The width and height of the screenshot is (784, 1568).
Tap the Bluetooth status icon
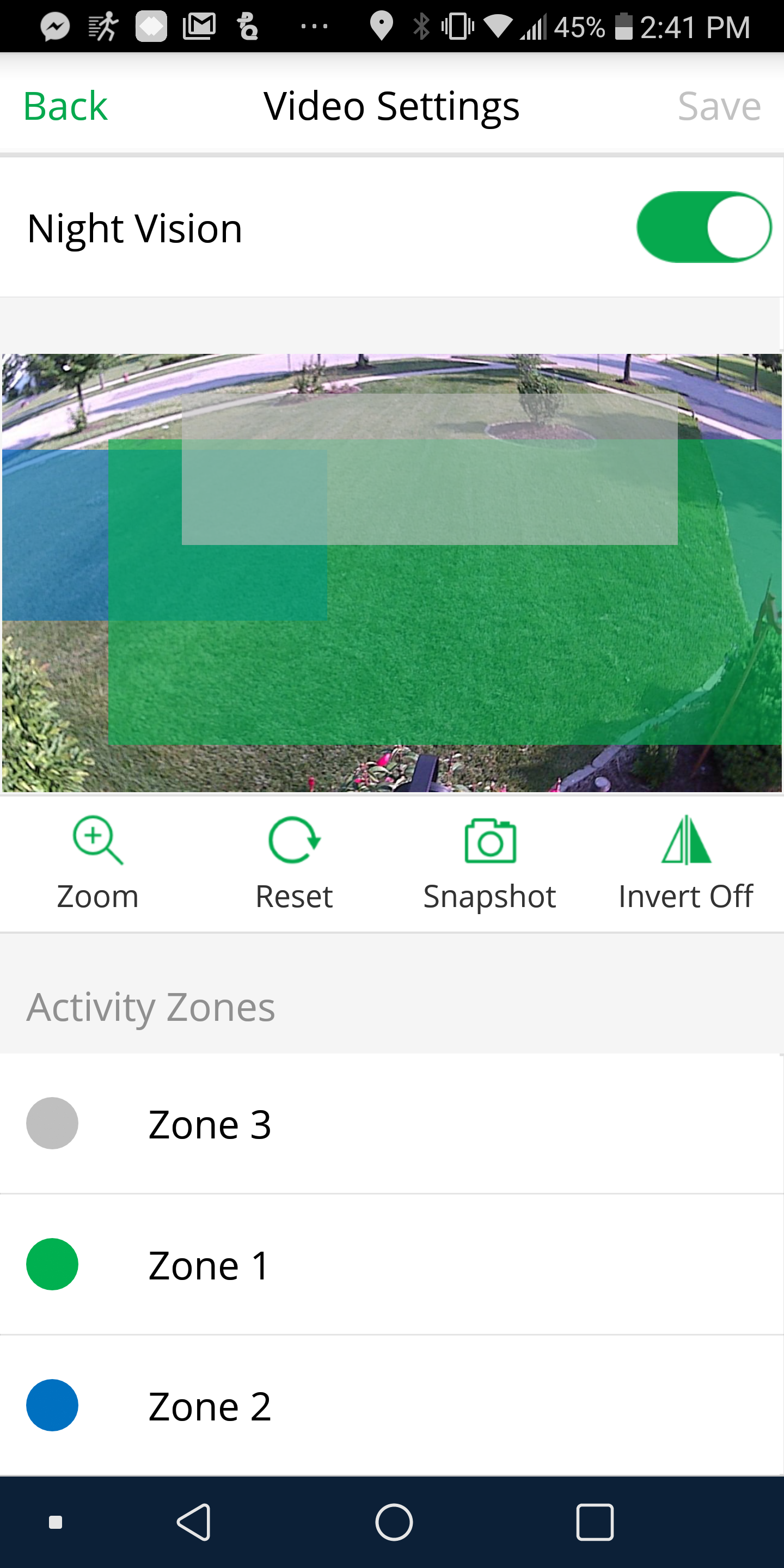tap(420, 26)
